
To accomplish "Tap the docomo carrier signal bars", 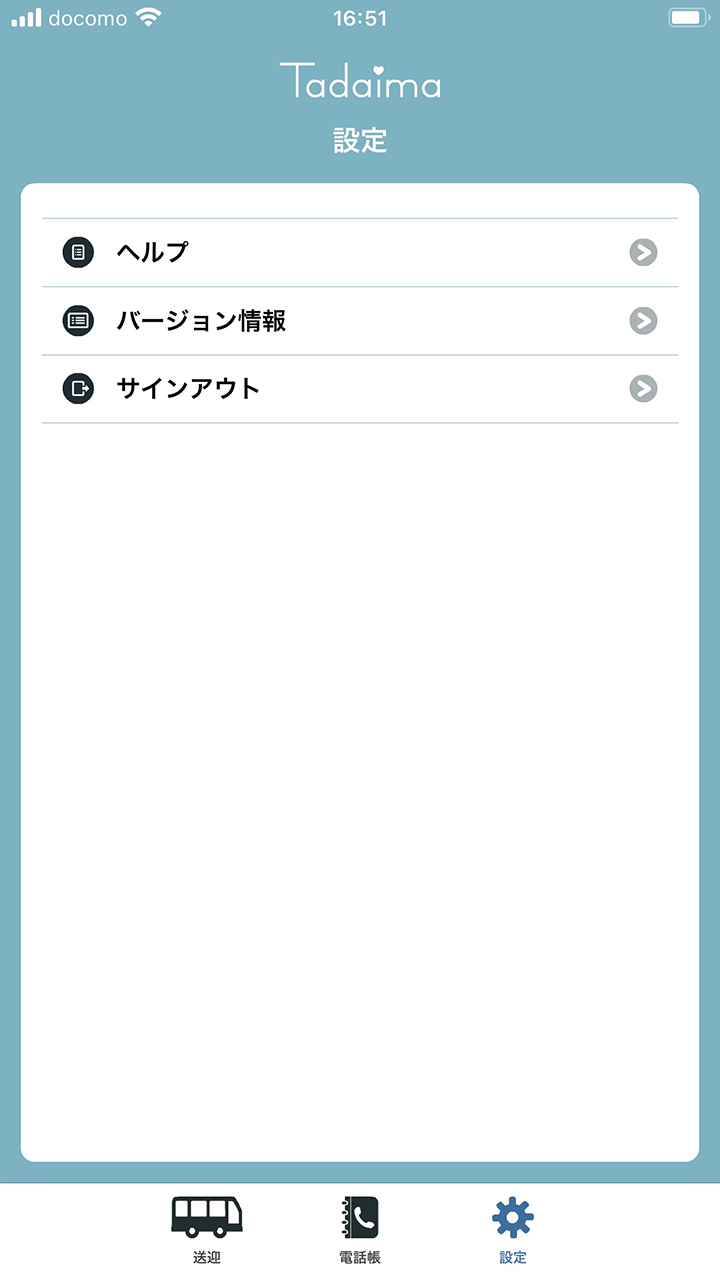I will 25,17.
